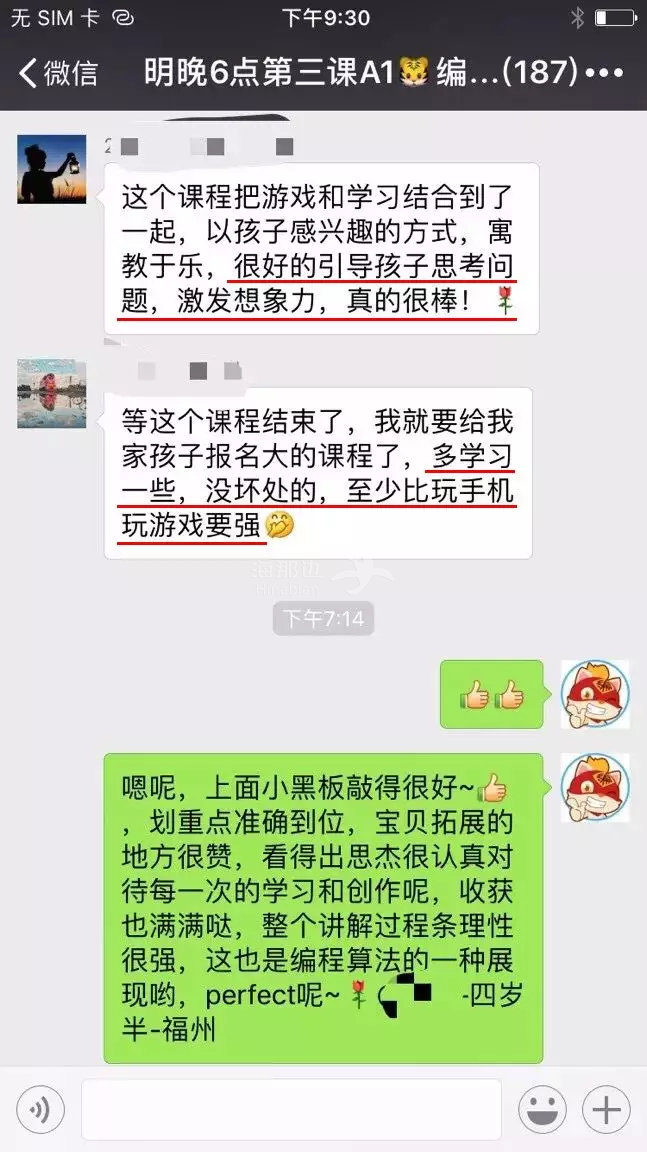Viewport: 647px width, 1152px height.
Task: Open the plus attachments menu
Action: [606, 1110]
